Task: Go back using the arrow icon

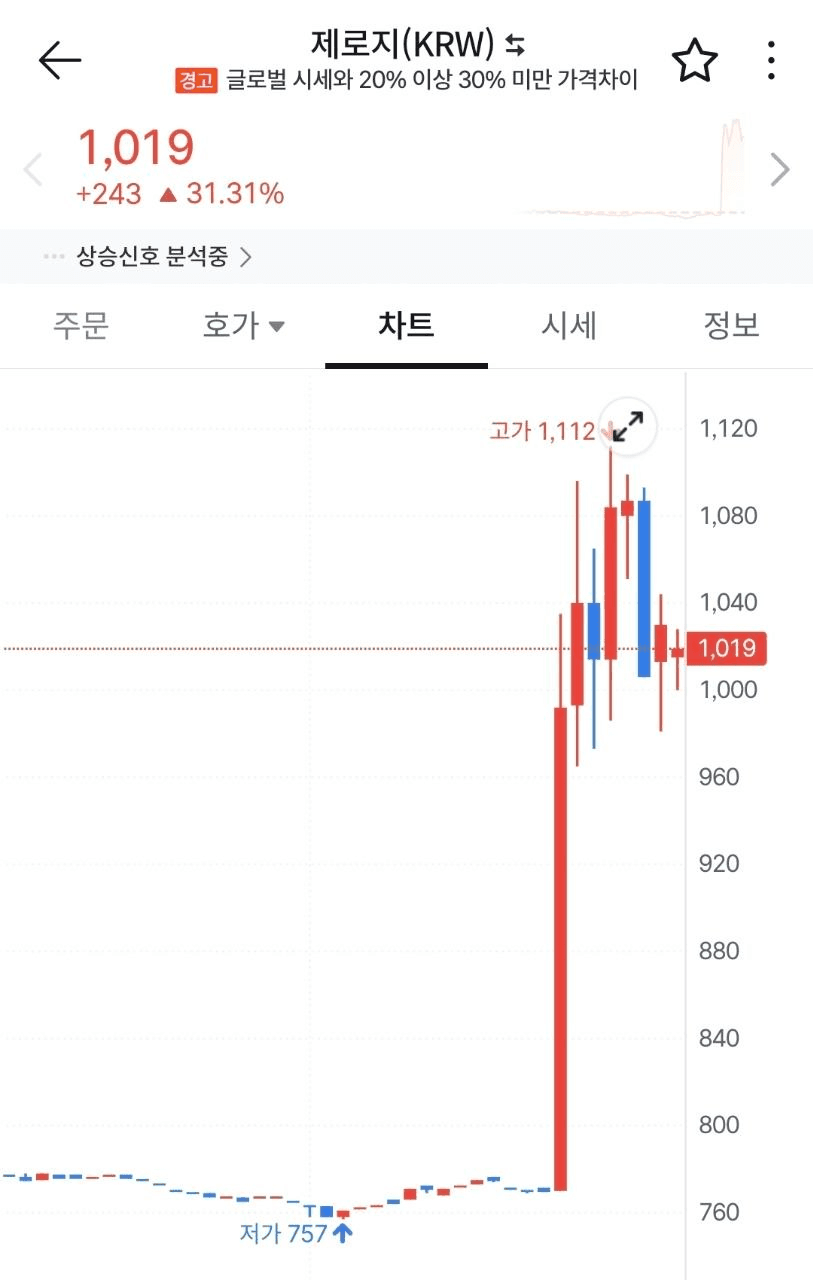Action: coord(59,61)
